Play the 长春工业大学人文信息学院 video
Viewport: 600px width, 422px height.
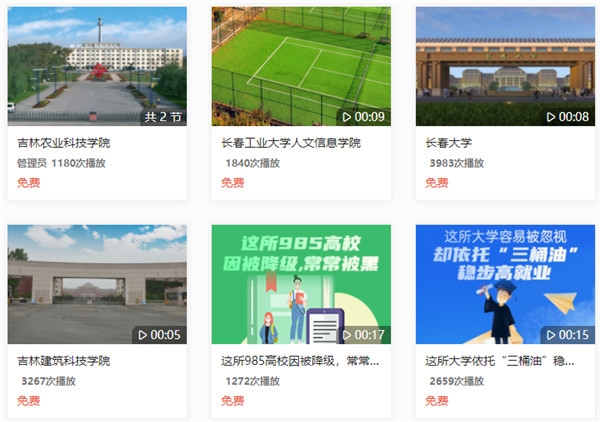point(301,66)
